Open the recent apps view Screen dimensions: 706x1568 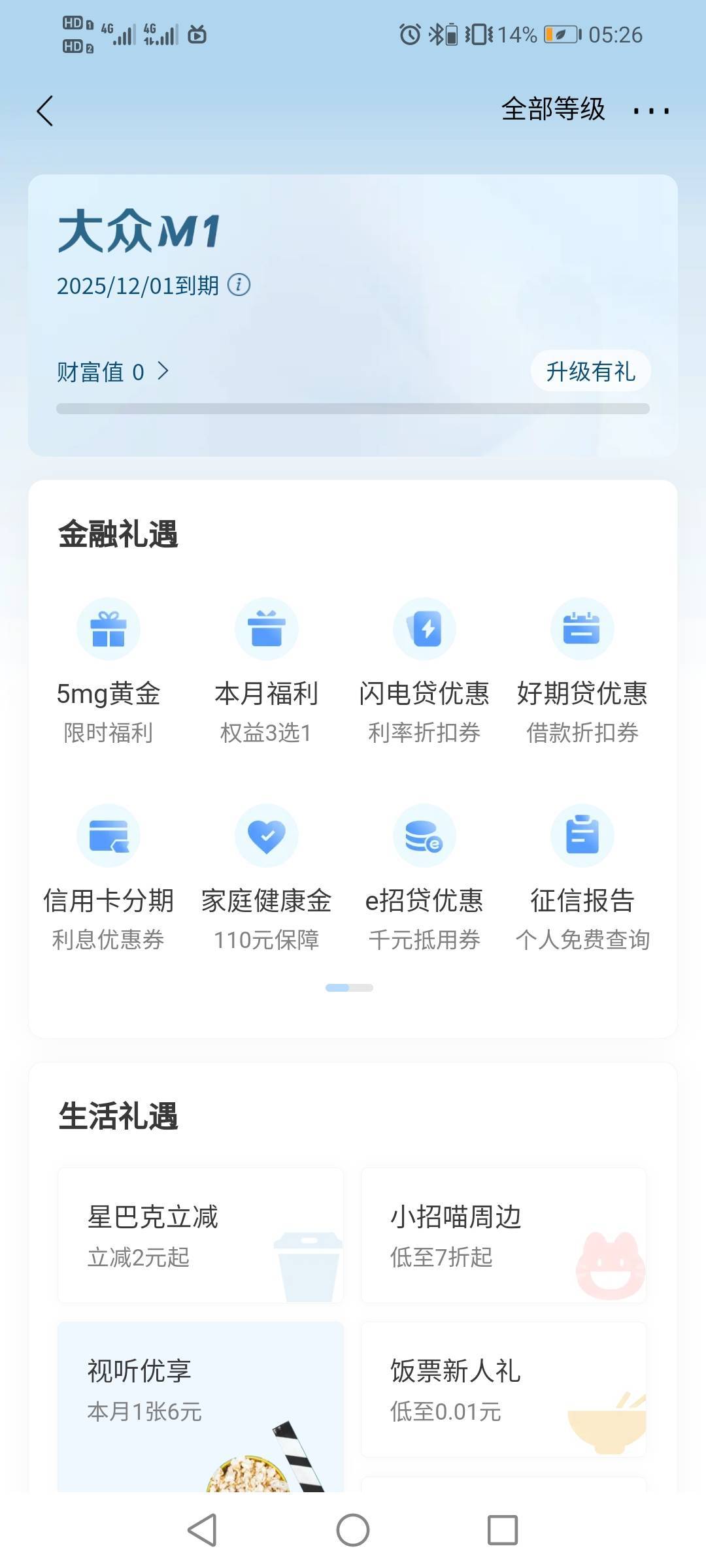click(x=503, y=1530)
